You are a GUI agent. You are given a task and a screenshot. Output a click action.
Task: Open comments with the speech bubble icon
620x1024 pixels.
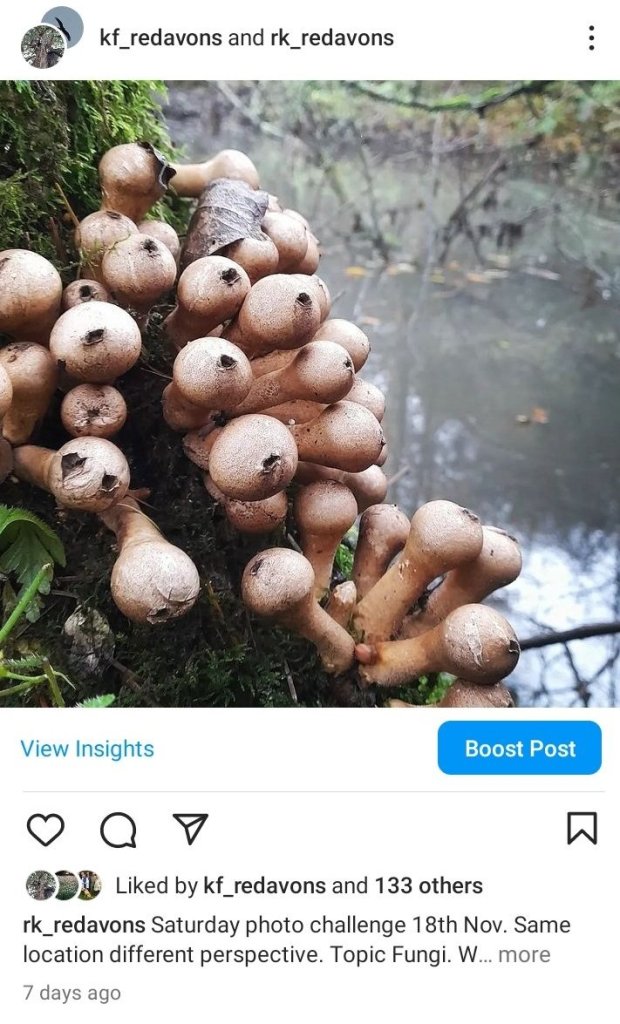118,829
